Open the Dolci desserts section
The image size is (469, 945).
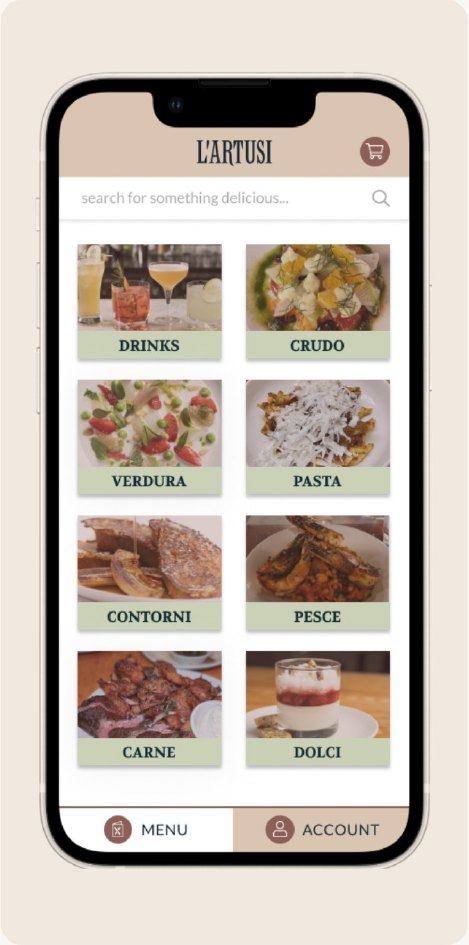tap(318, 709)
